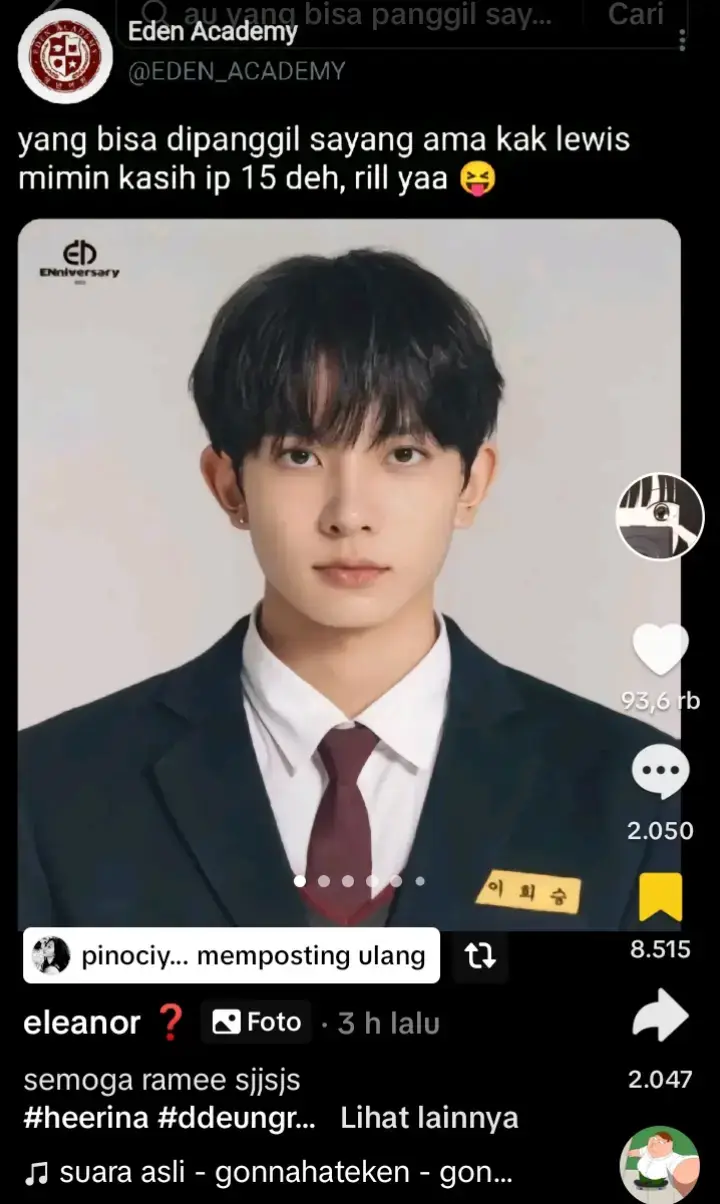This screenshot has width=720, height=1204.
Task: Open the comments section
Action: (x=660, y=773)
